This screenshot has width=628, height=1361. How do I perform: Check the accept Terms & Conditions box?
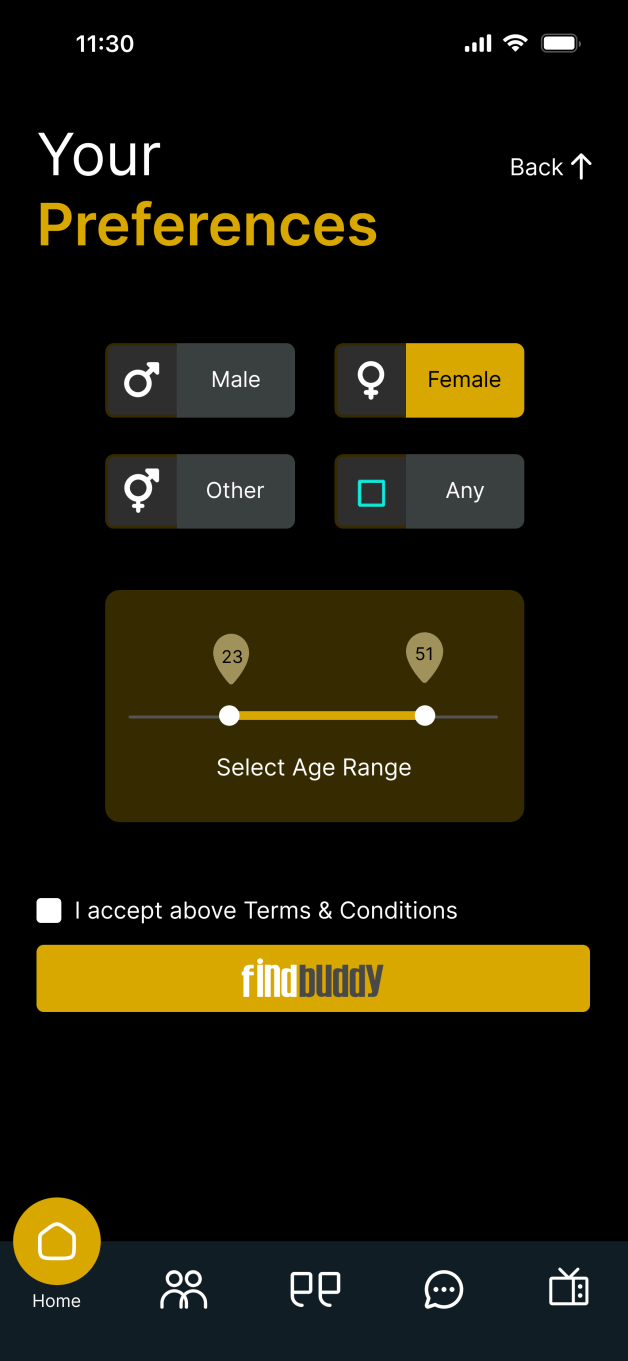point(49,910)
